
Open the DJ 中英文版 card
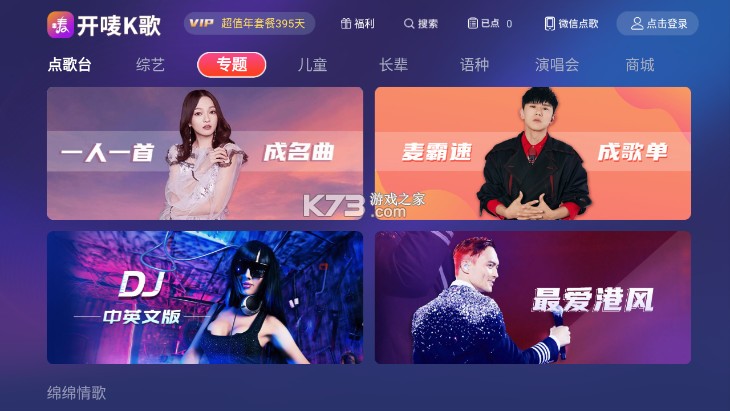pos(205,297)
